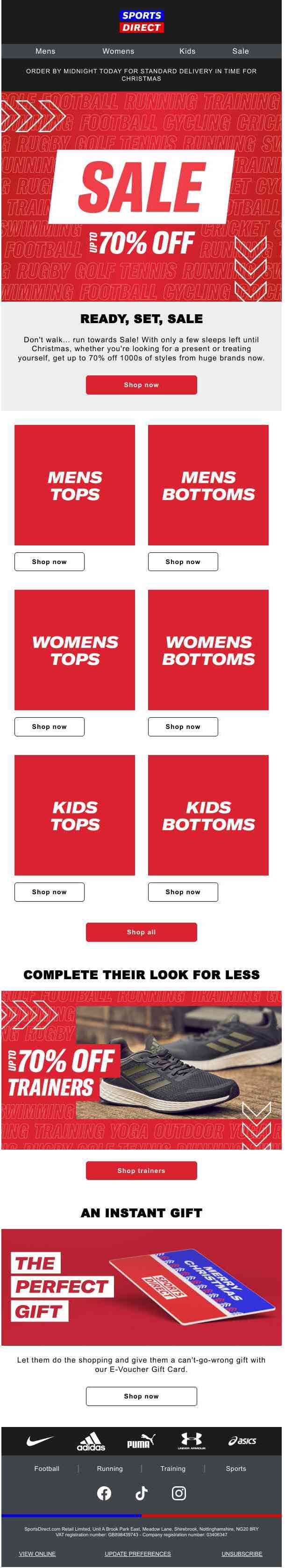The width and height of the screenshot is (285, 1568).
Task: Go to the Kids section
Action: (x=187, y=51)
